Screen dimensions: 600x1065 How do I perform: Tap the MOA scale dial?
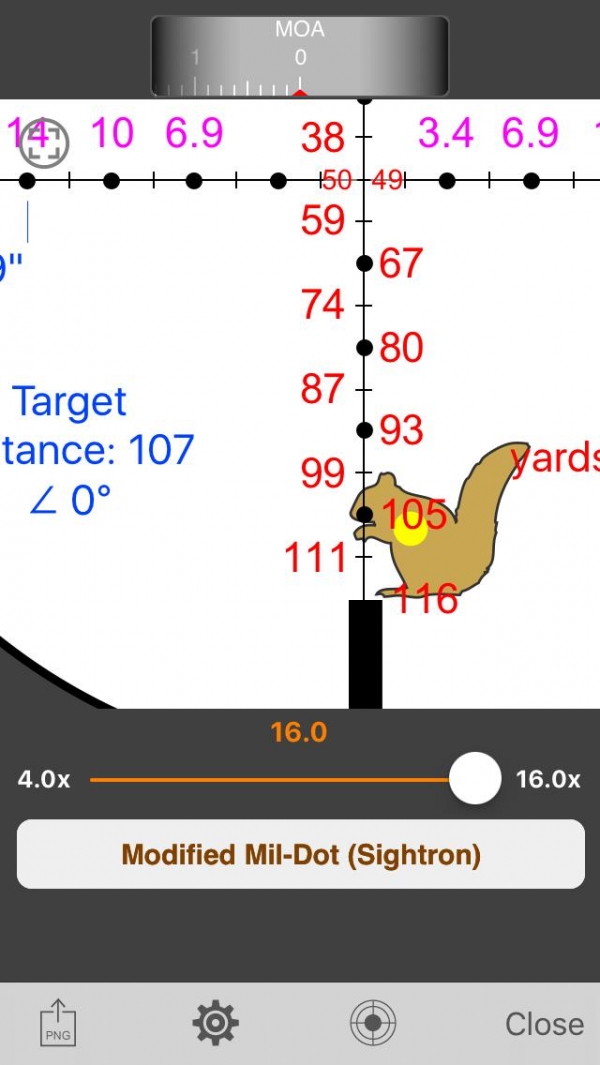[x=300, y=56]
